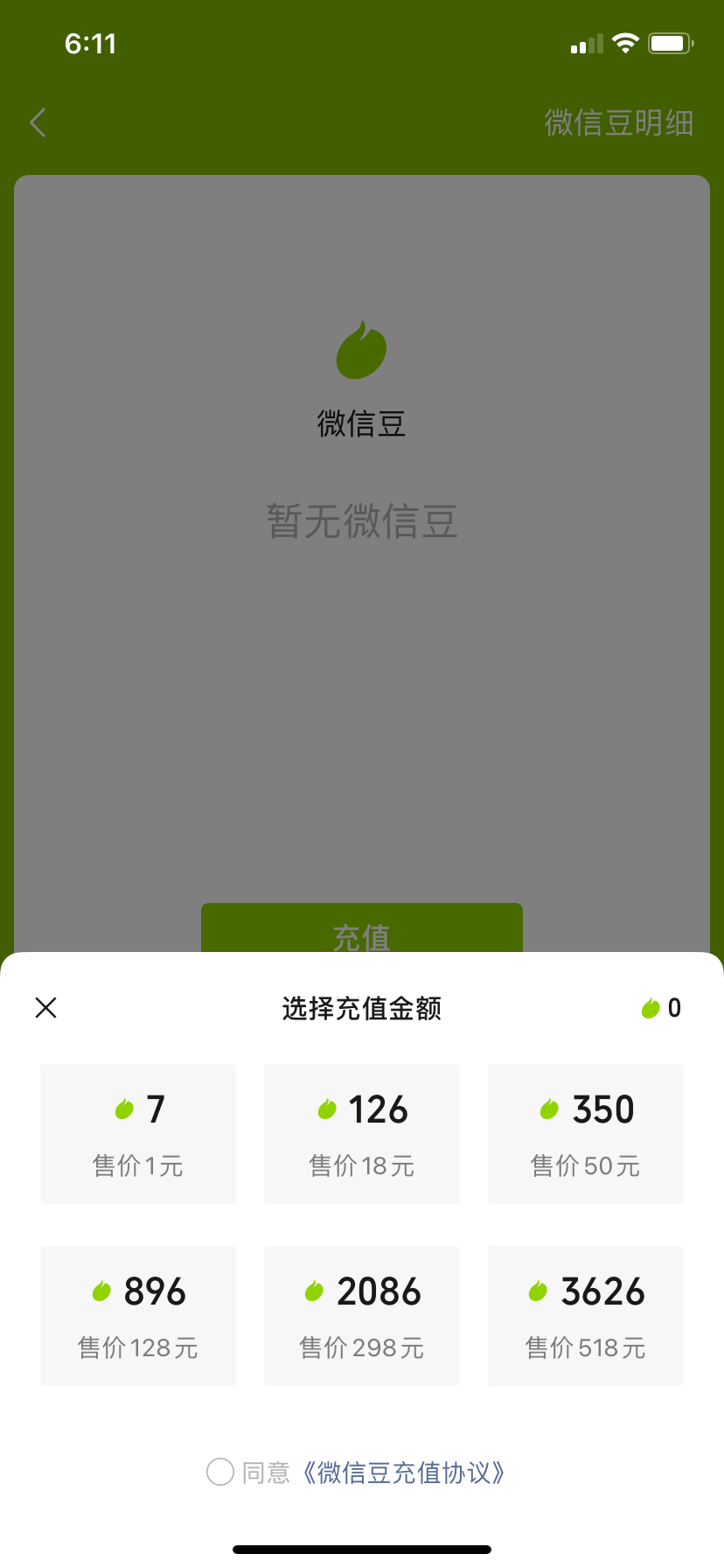724x1568 pixels.
Task: Expand the 126 beans pricing tile
Action: click(361, 1134)
